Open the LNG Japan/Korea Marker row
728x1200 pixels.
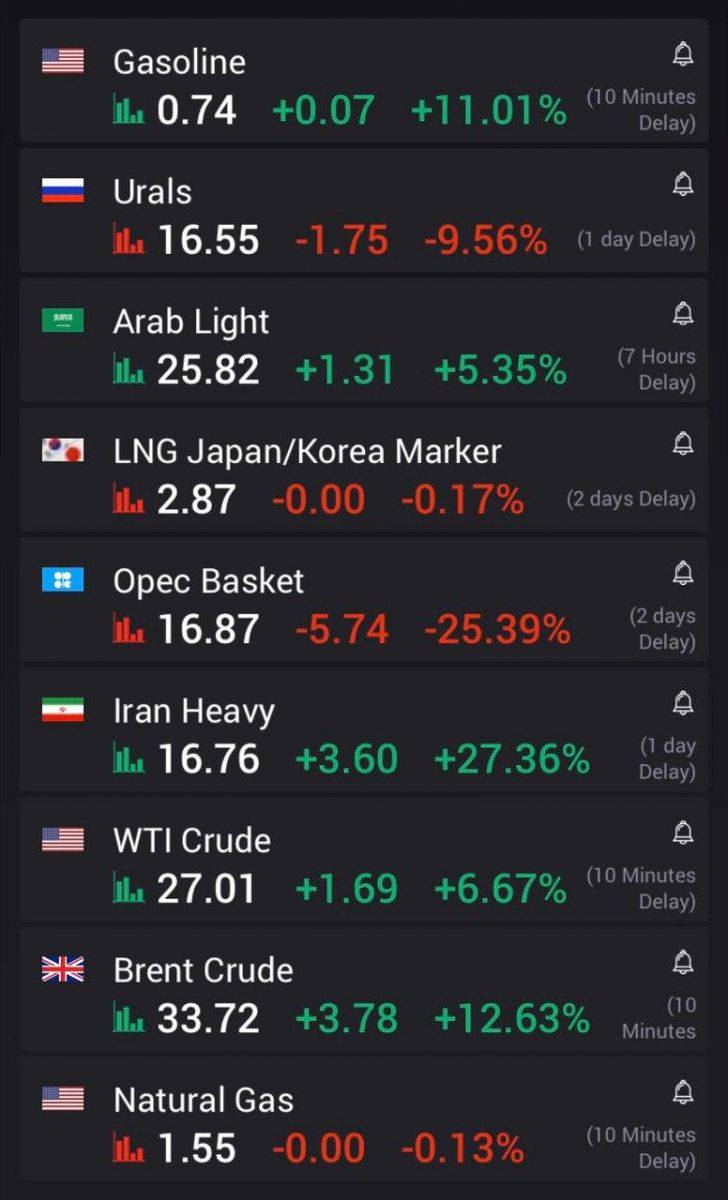[364, 470]
